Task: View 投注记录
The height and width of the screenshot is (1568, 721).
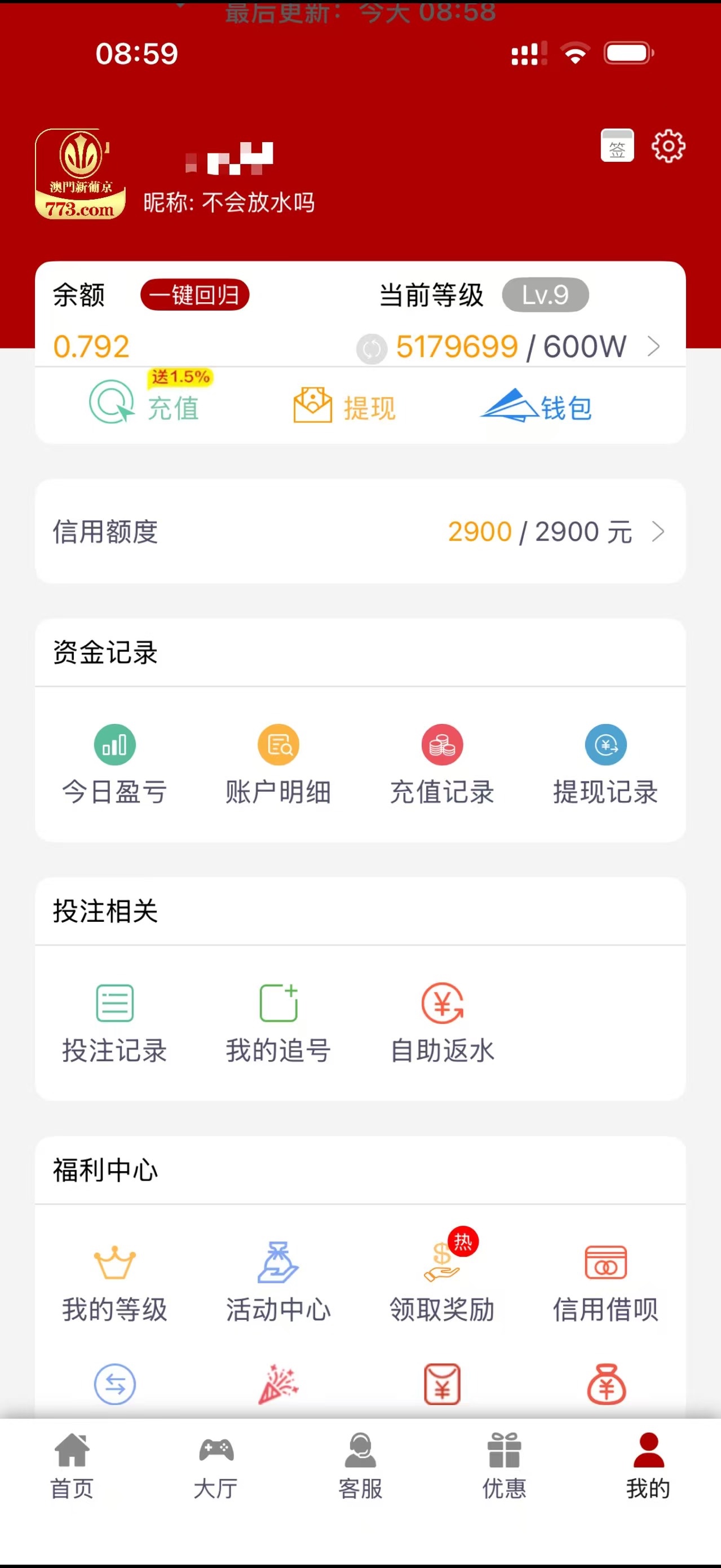Action: pos(114,1023)
